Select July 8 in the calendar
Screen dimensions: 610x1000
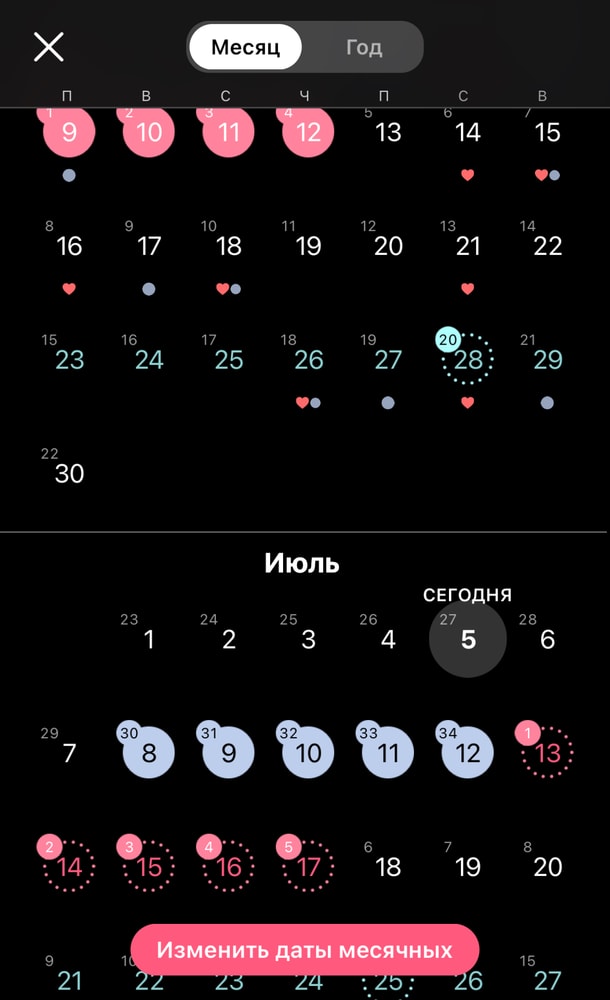[148, 753]
